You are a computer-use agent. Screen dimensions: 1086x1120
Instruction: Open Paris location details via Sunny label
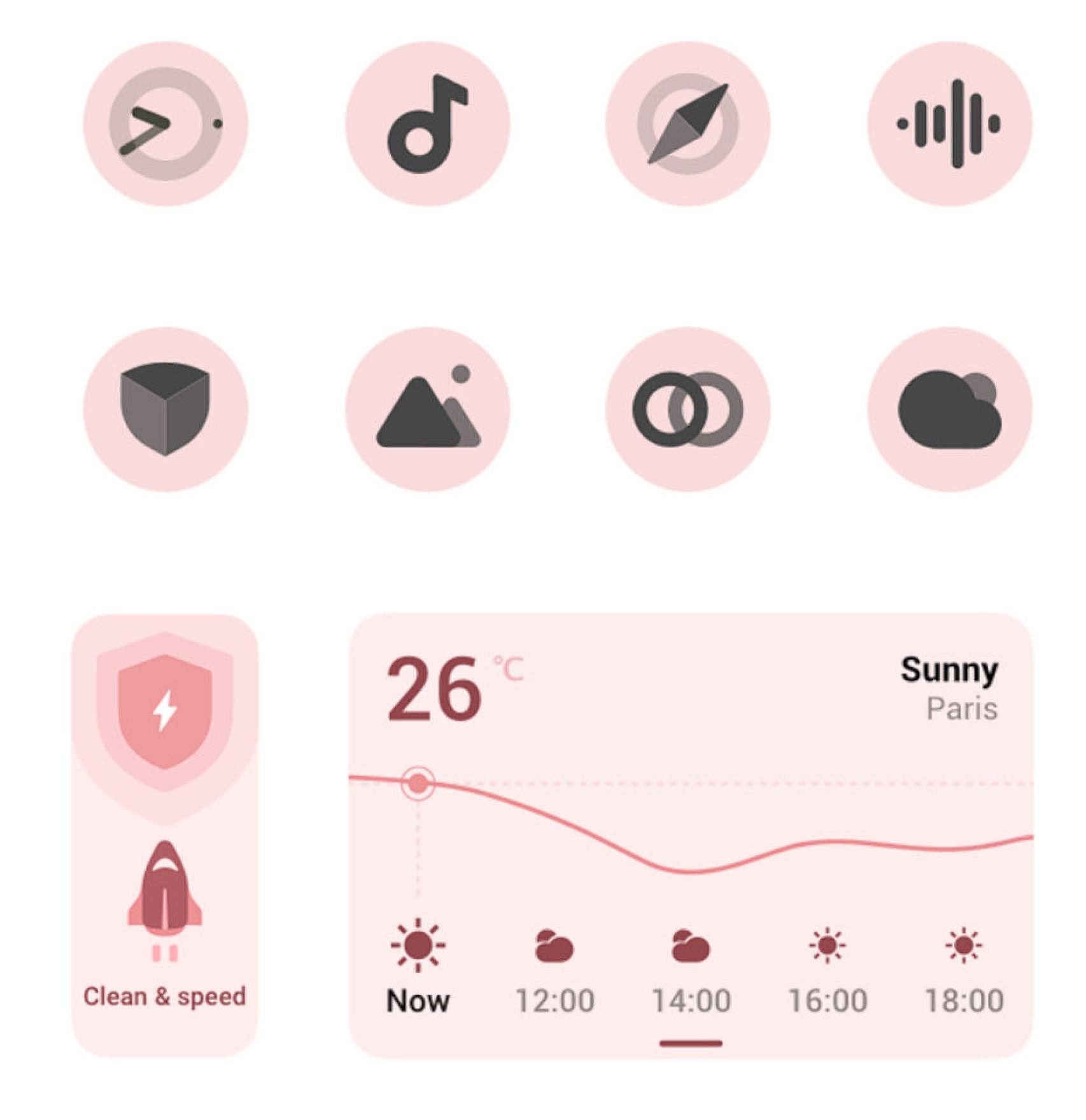(948, 670)
